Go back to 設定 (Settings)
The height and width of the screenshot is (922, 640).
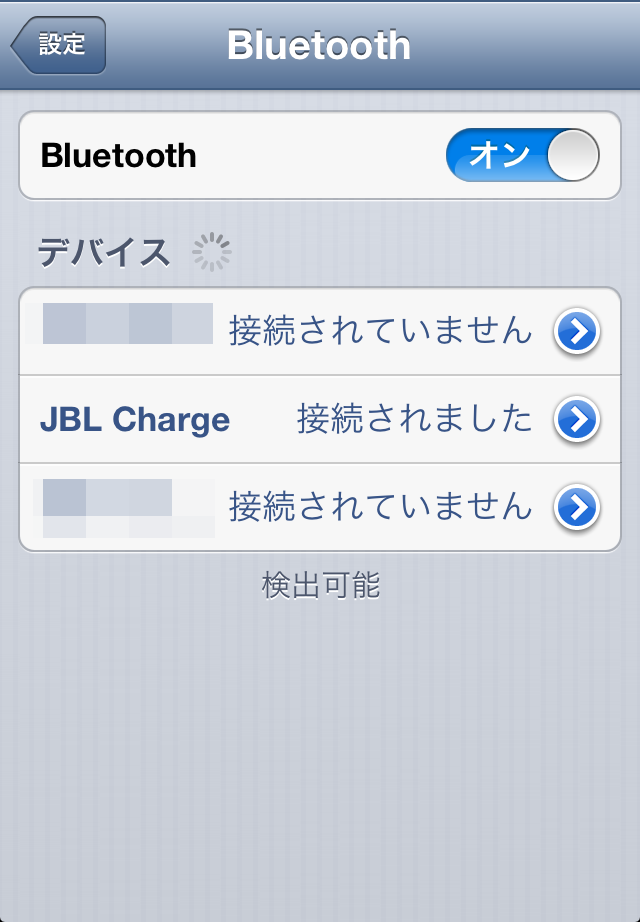pos(58,45)
